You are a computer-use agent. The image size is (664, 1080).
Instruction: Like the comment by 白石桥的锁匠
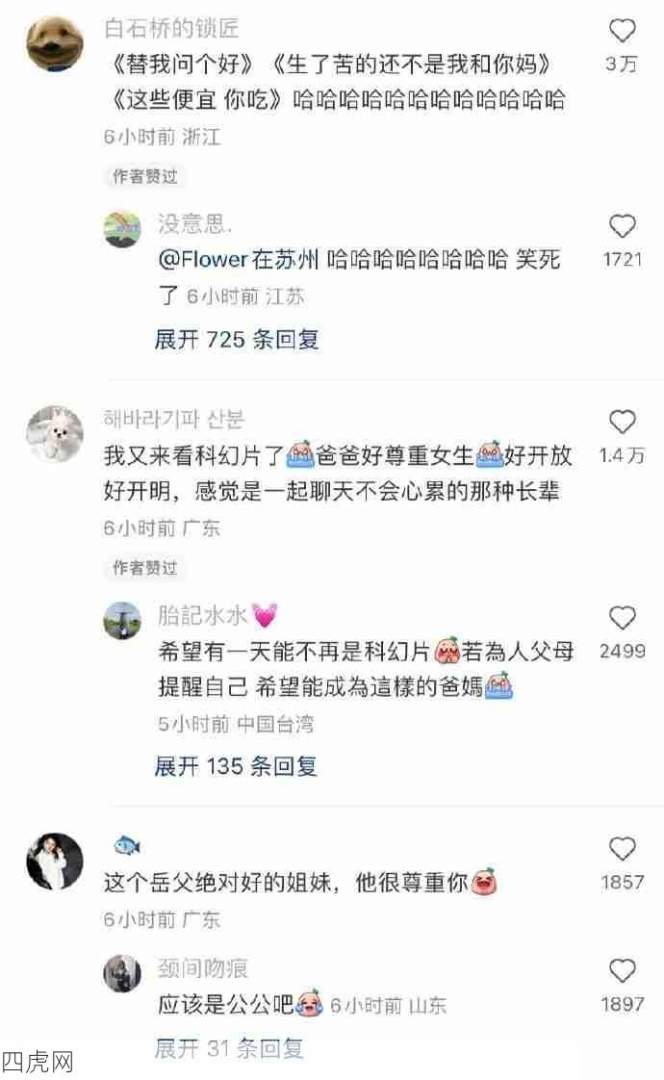coord(622,32)
